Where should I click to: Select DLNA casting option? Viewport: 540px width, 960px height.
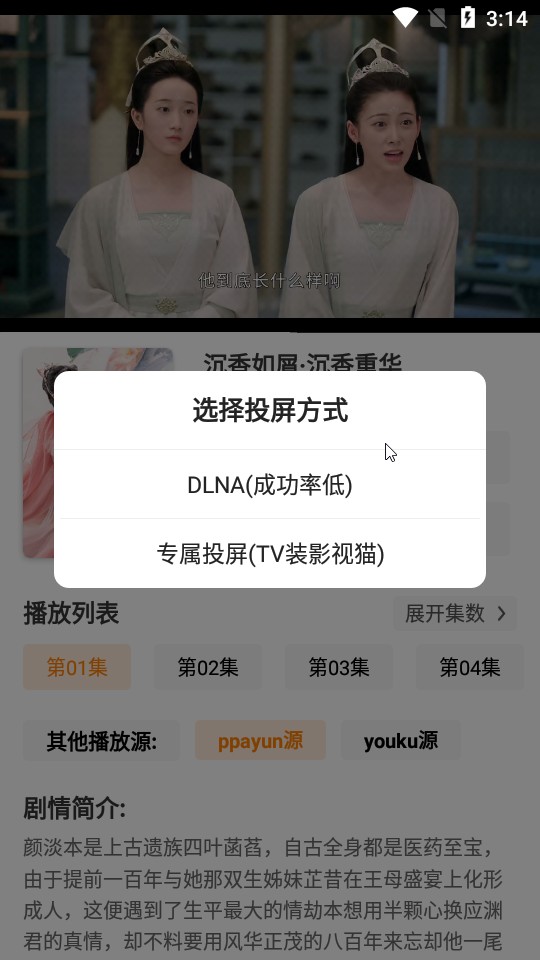coord(270,485)
